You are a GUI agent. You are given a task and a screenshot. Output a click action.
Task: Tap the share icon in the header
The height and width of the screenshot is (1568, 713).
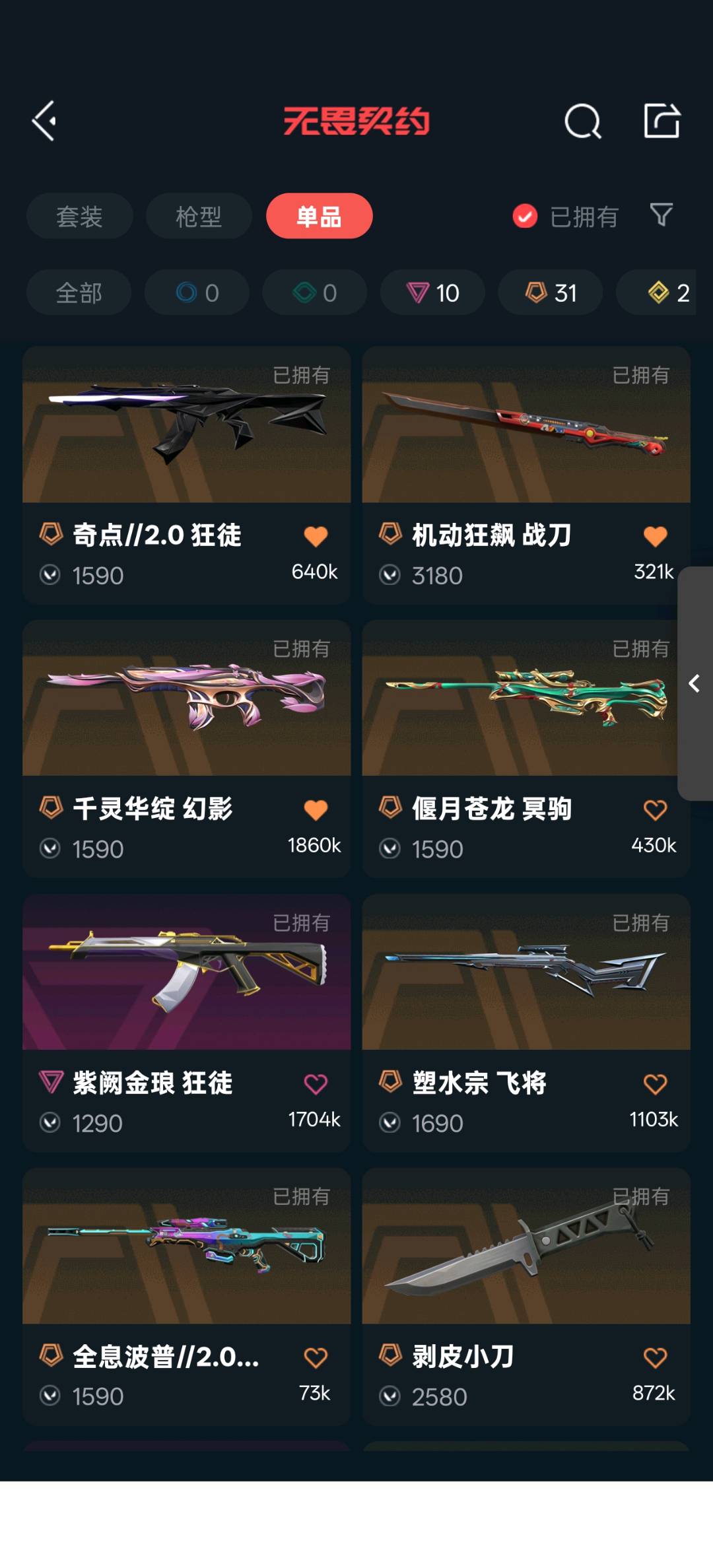[x=662, y=121]
